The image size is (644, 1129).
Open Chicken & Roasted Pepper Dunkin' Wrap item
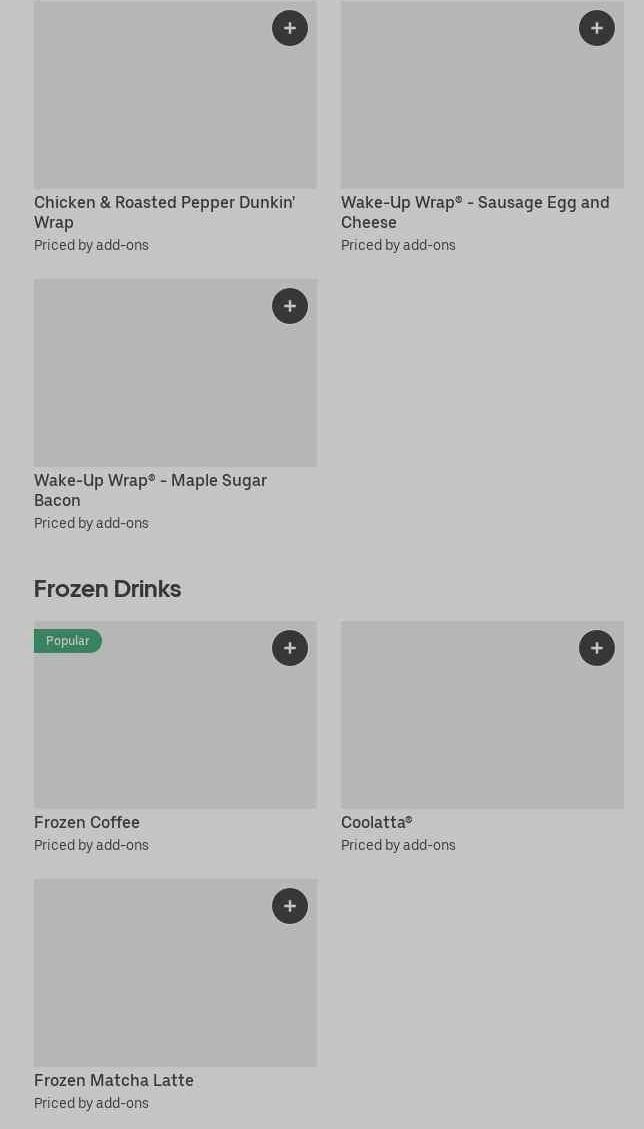(x=175, y=127)
